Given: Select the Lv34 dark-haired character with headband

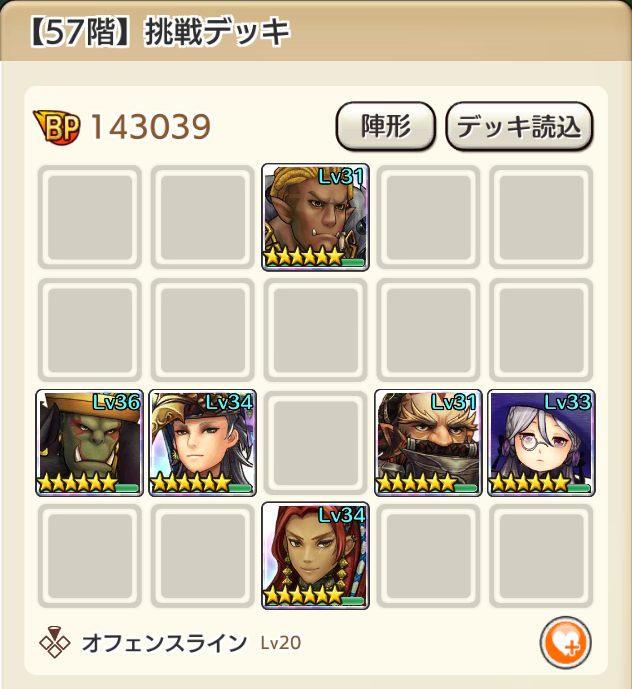Looking at the screenshot, I should pyautogui.click(x=203, y=443).
